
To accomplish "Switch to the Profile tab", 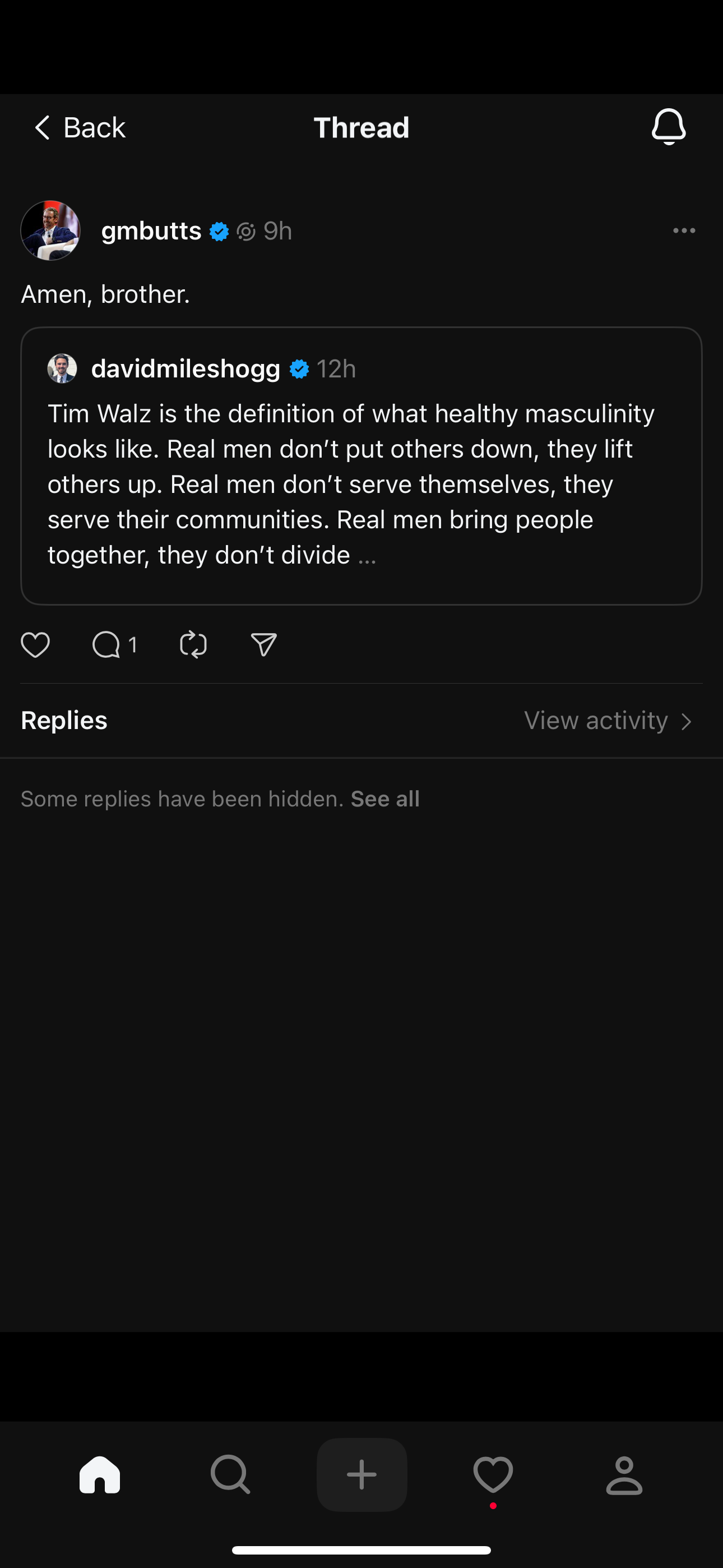I will click(624, 1475).
